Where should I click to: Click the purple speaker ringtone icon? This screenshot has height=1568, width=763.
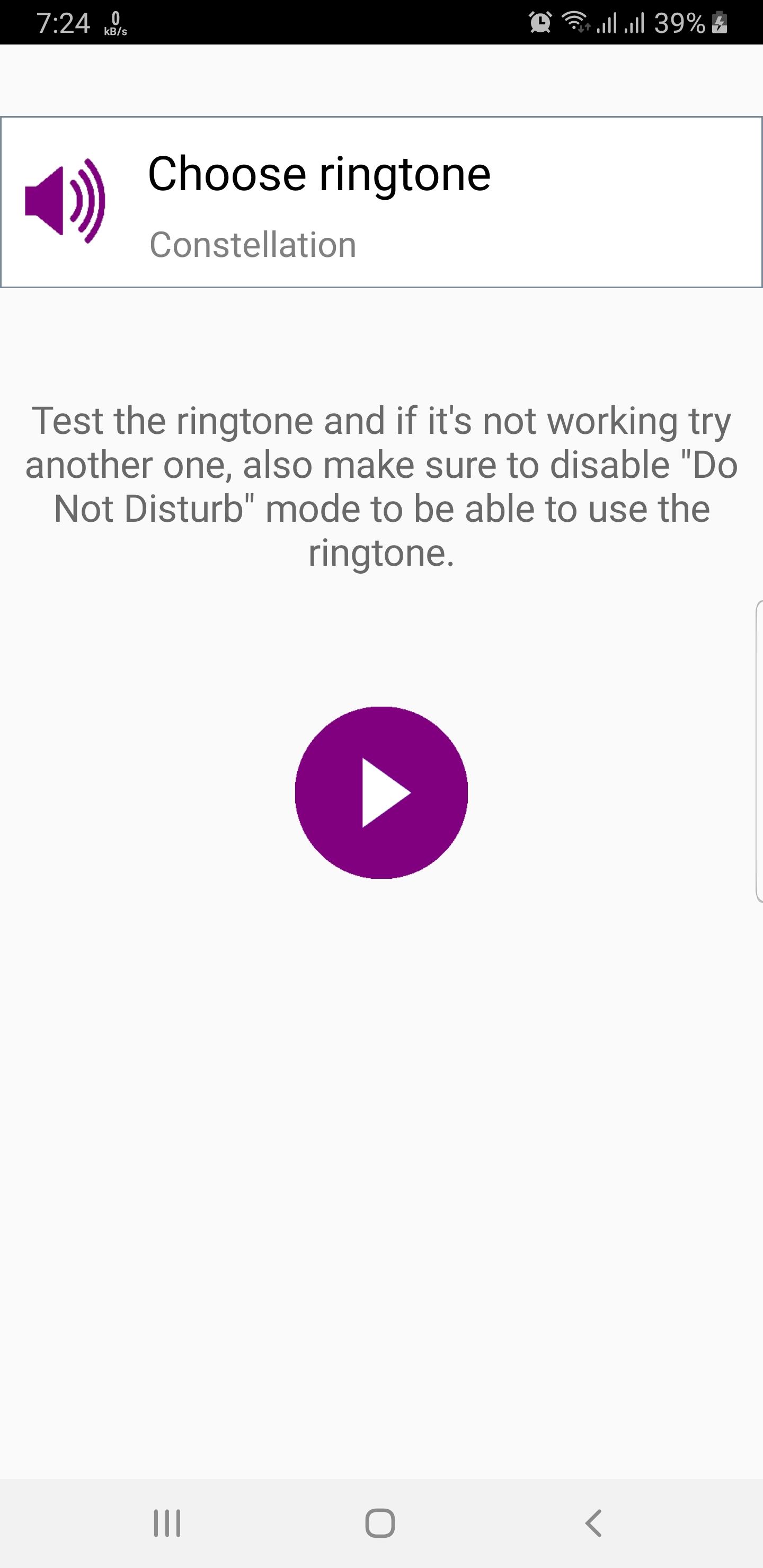click(64, 201)
